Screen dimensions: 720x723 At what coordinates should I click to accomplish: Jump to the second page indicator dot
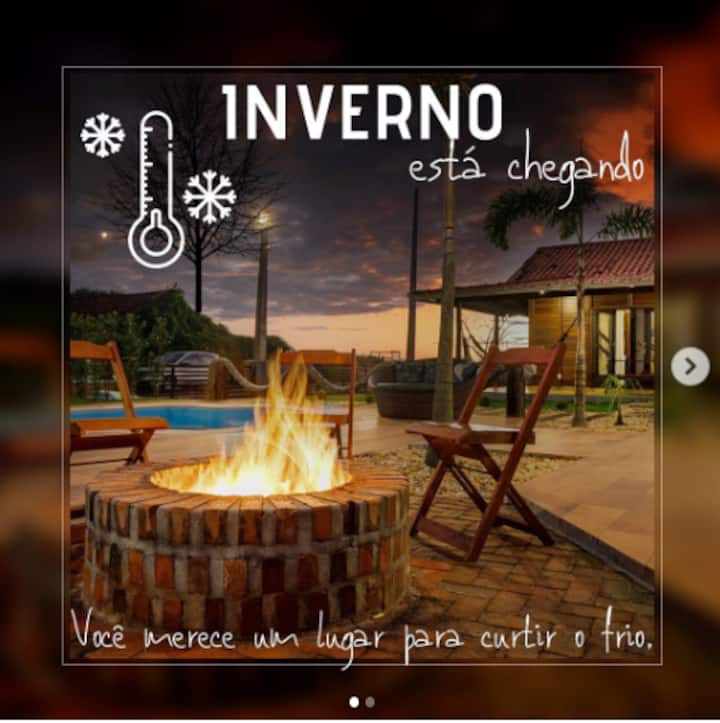pyautogui.click(x=370, y=702)
